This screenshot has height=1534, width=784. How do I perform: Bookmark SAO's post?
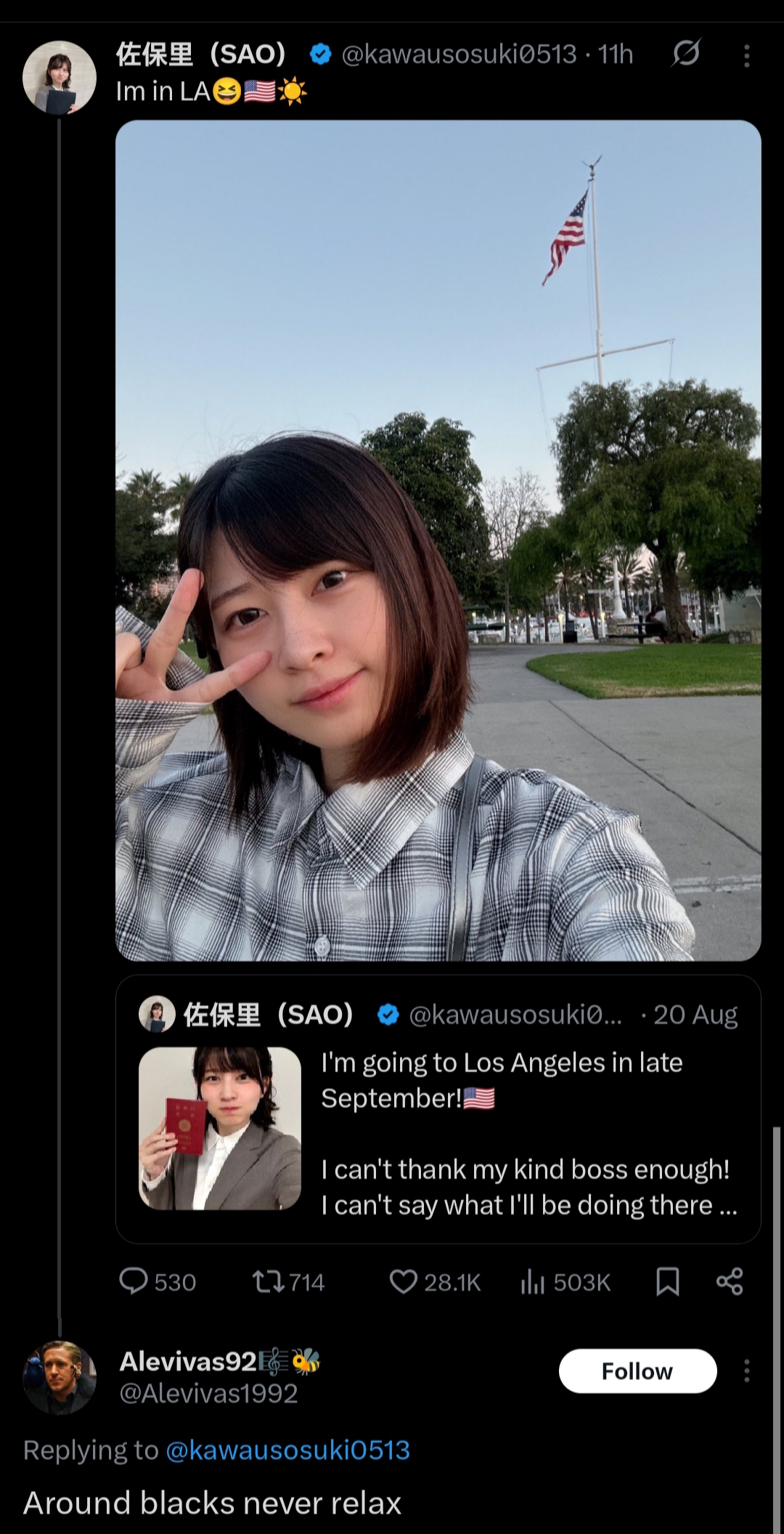[x=667, y=1282]
